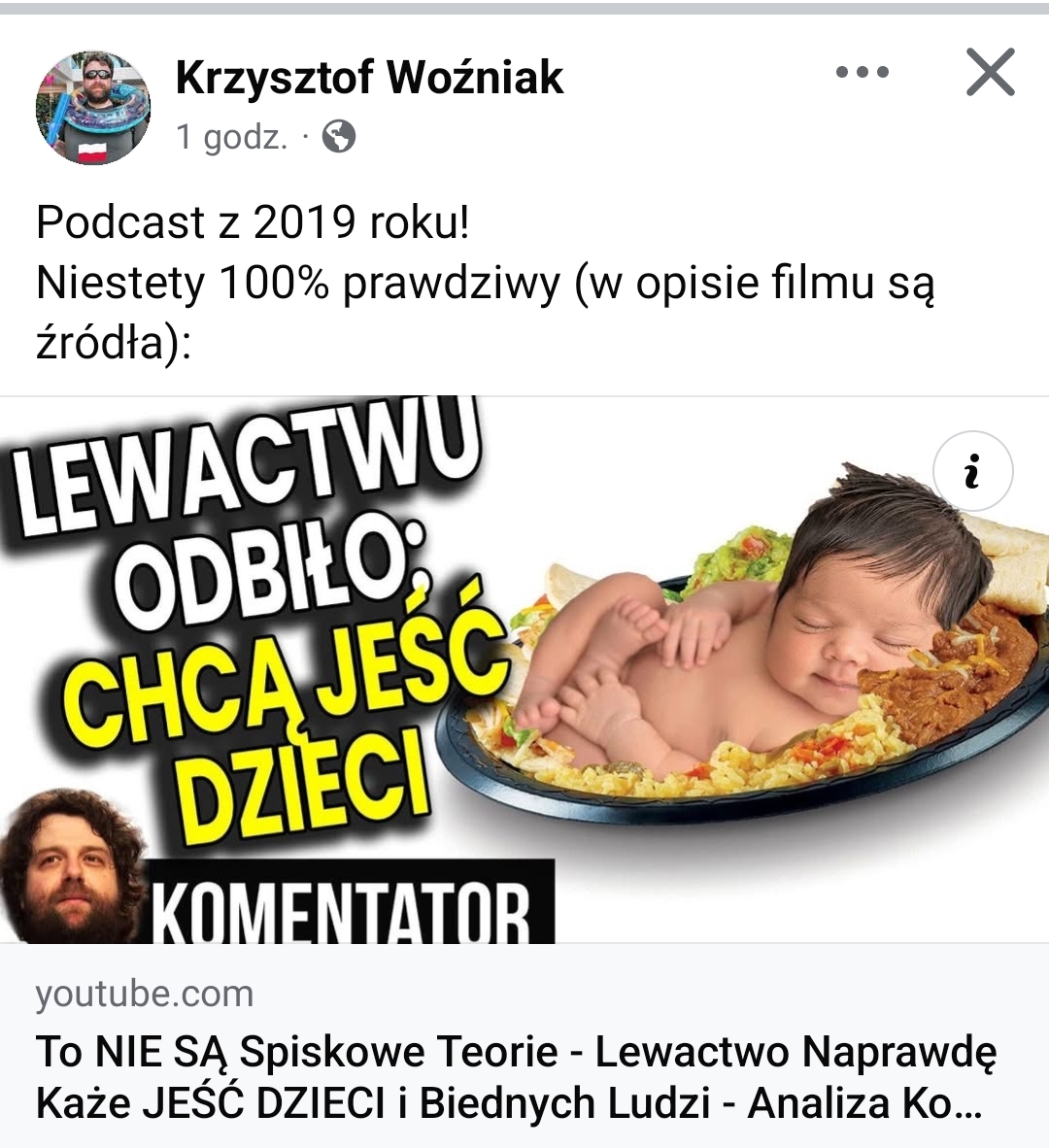Dismiss the post with the X icon
The width and height of the screenshot is (1049, 1148).
(x=990, y=73)
